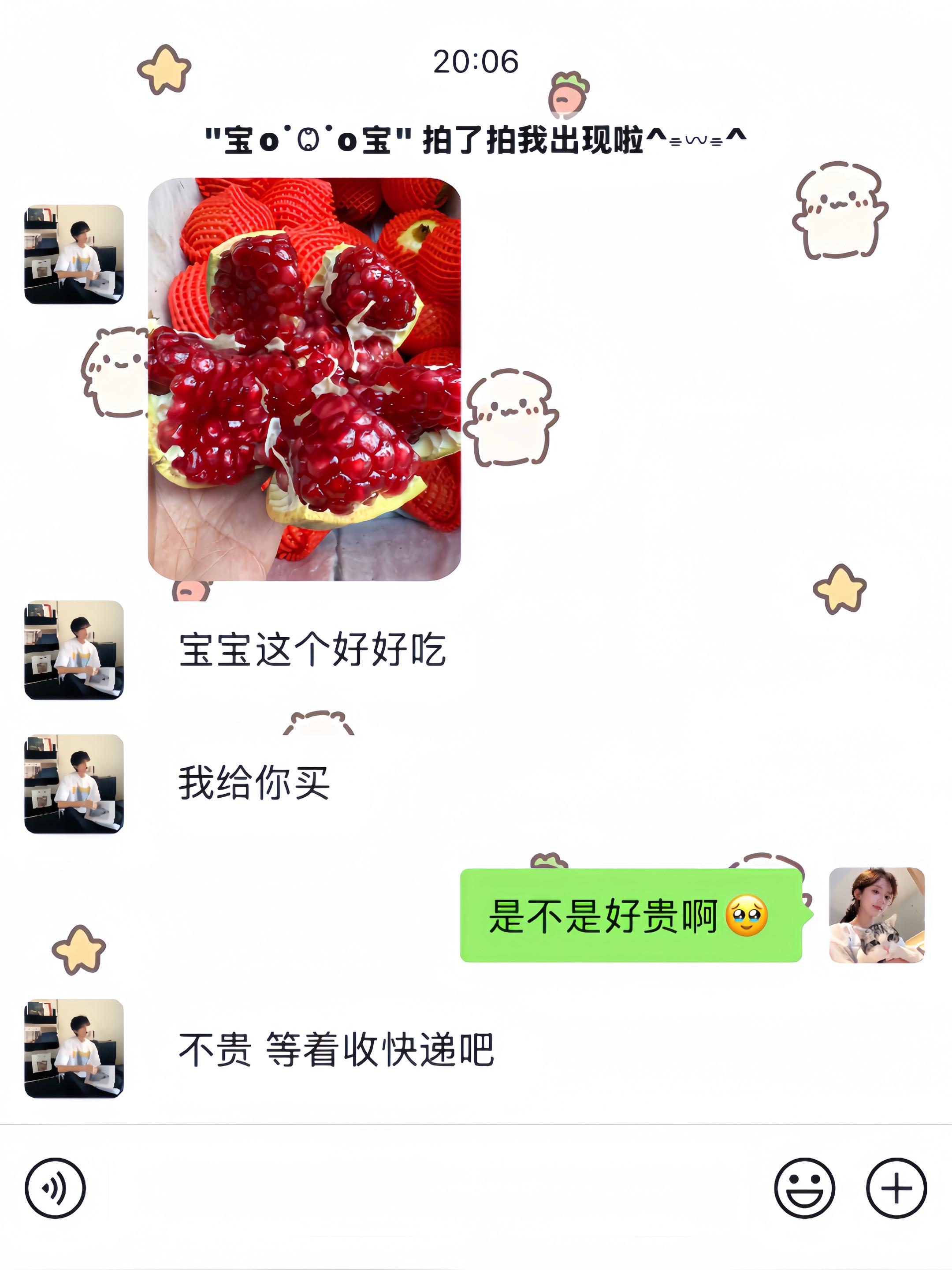Open the plus attachment menu
Image resolution: width=952 pixels, height=1270 pixels.
point(896,1188)
